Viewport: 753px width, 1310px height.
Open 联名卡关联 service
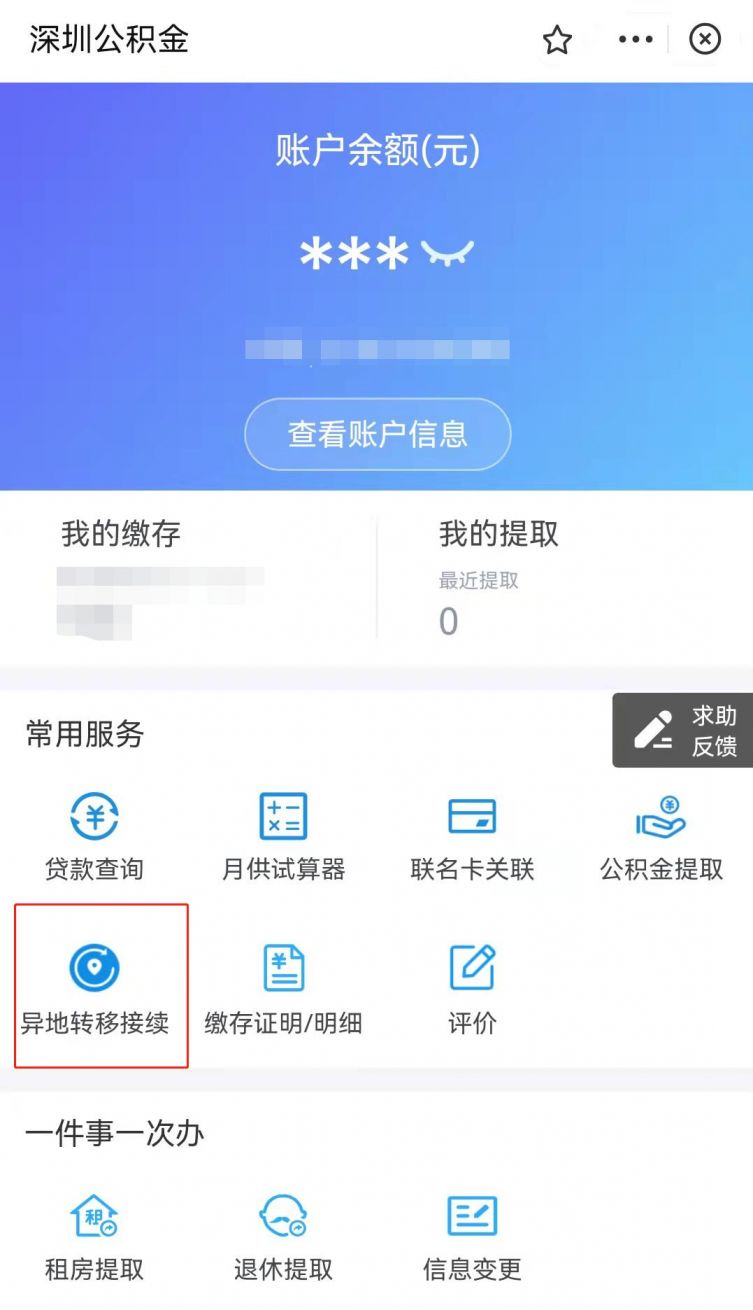coord(472,837)
